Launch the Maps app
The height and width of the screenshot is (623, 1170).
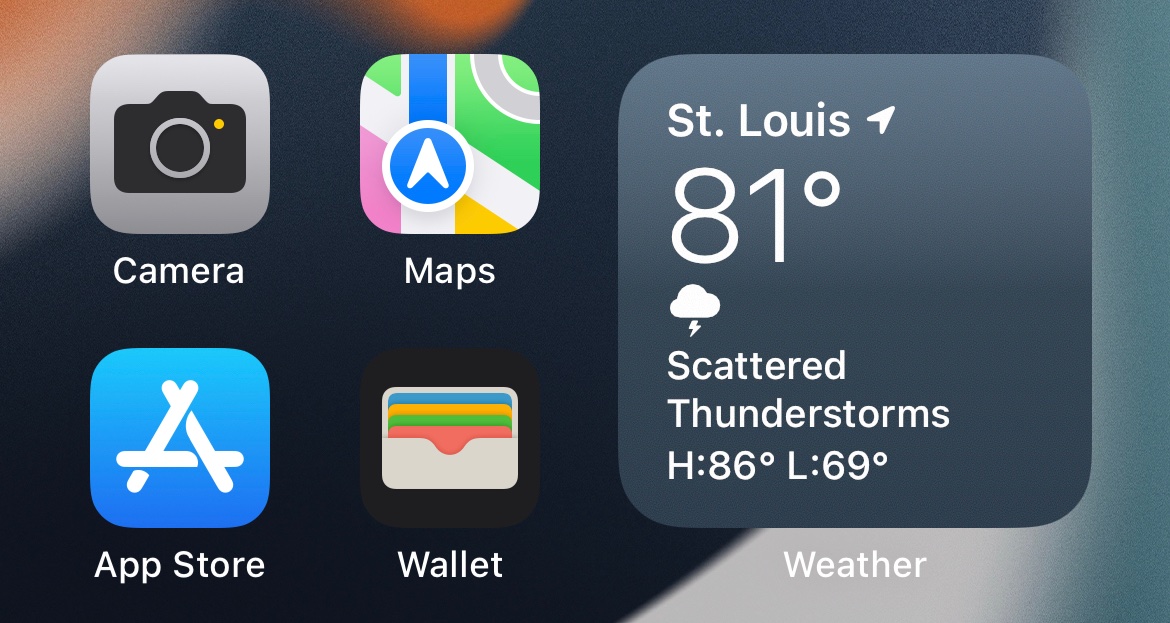(x=450, y=144)
